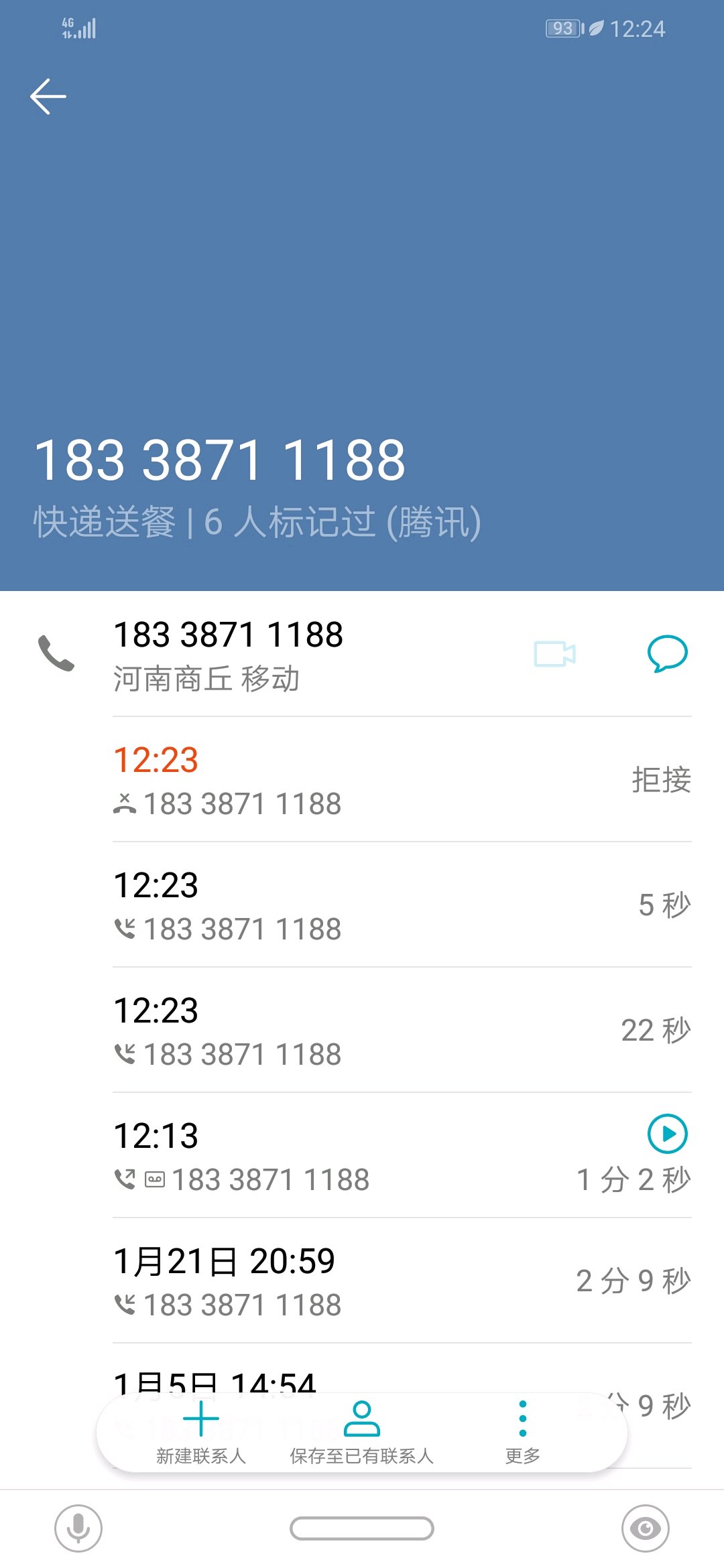Go back using the top-left arrow
The image size is (724, 1568).
coord(48,96)
